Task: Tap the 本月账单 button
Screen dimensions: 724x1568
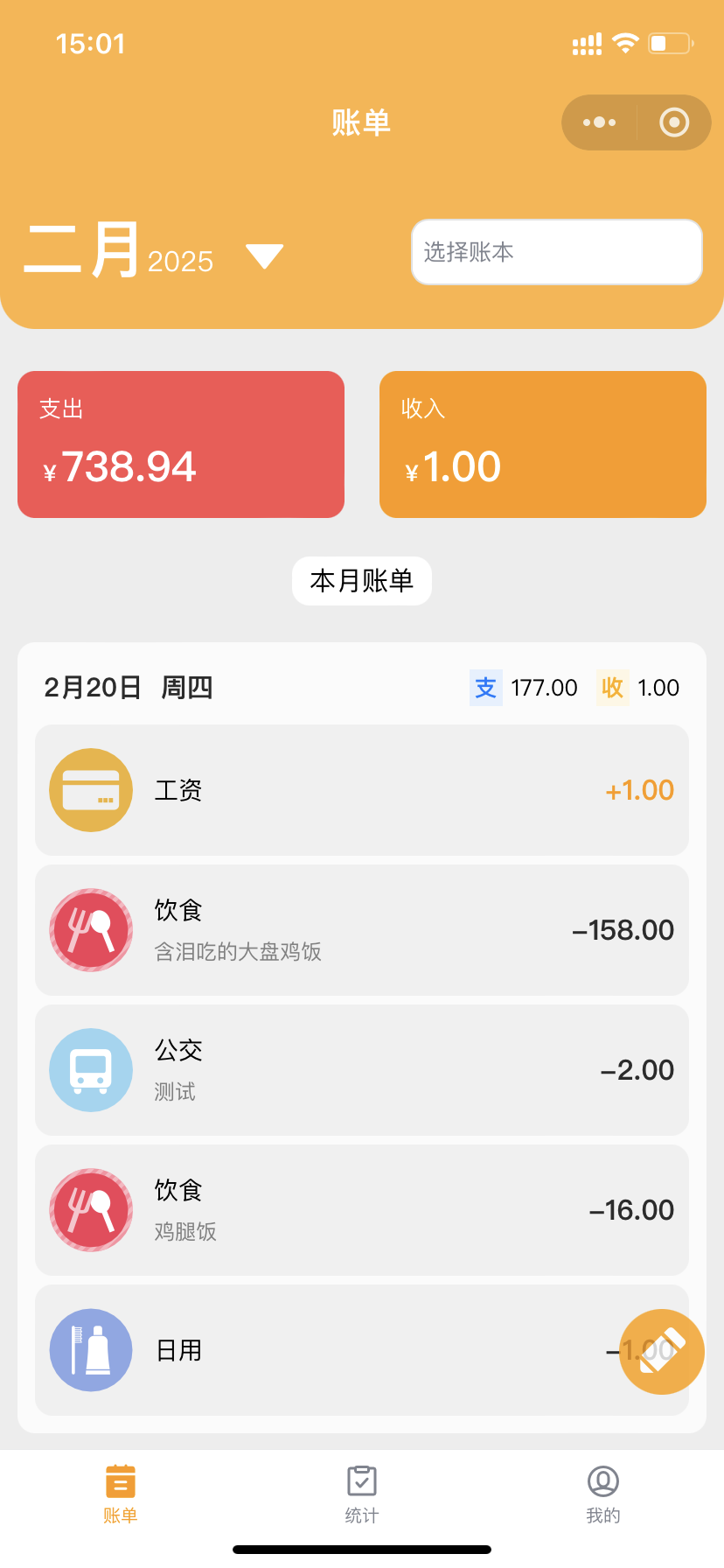Action: pyautogui.click(x=361, y=581)
